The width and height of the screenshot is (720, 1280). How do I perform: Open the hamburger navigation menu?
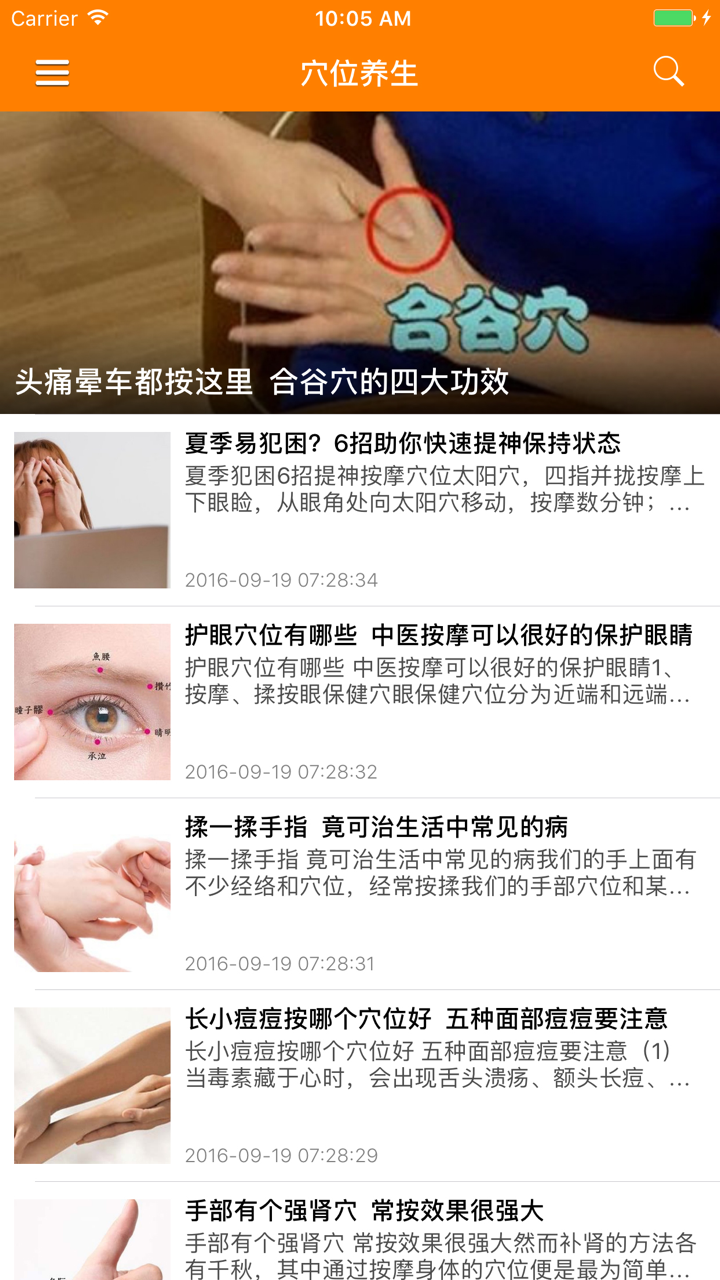point(51,73)
